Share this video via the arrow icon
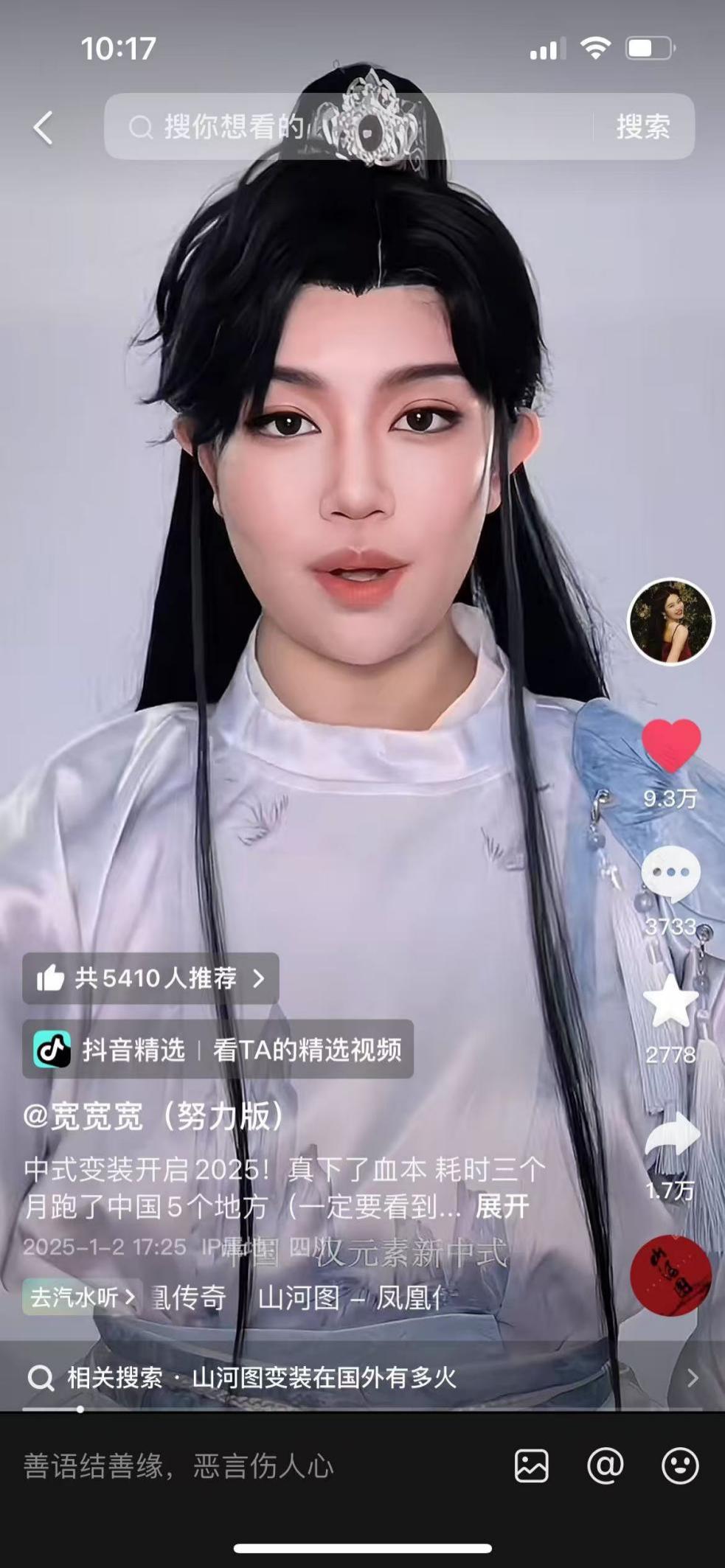The height and width of the screenshot is (1568, 725). click(670, 1135)
